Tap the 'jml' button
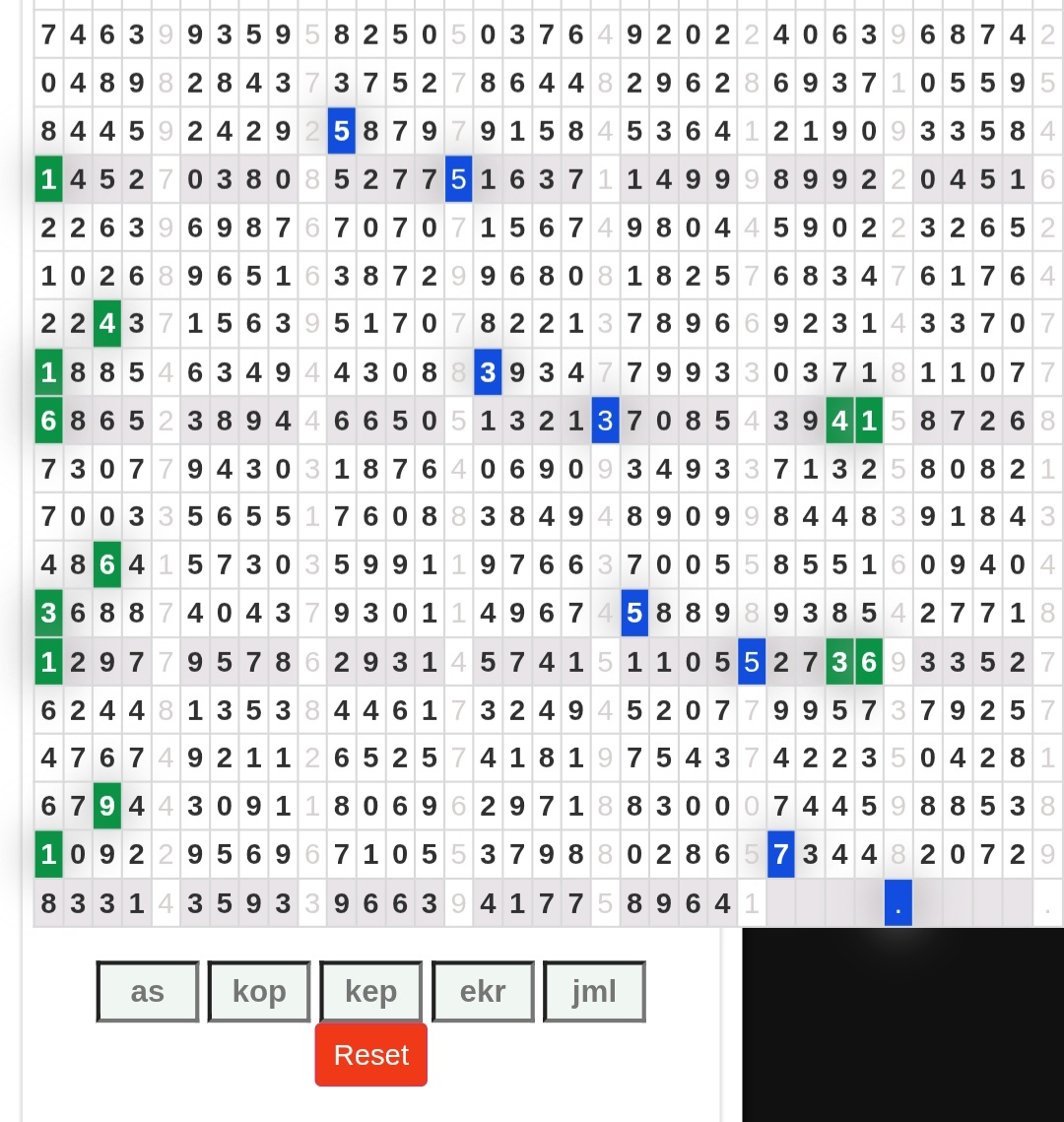The height and width of the screenshot is (1122, 1064). [594, 991]
